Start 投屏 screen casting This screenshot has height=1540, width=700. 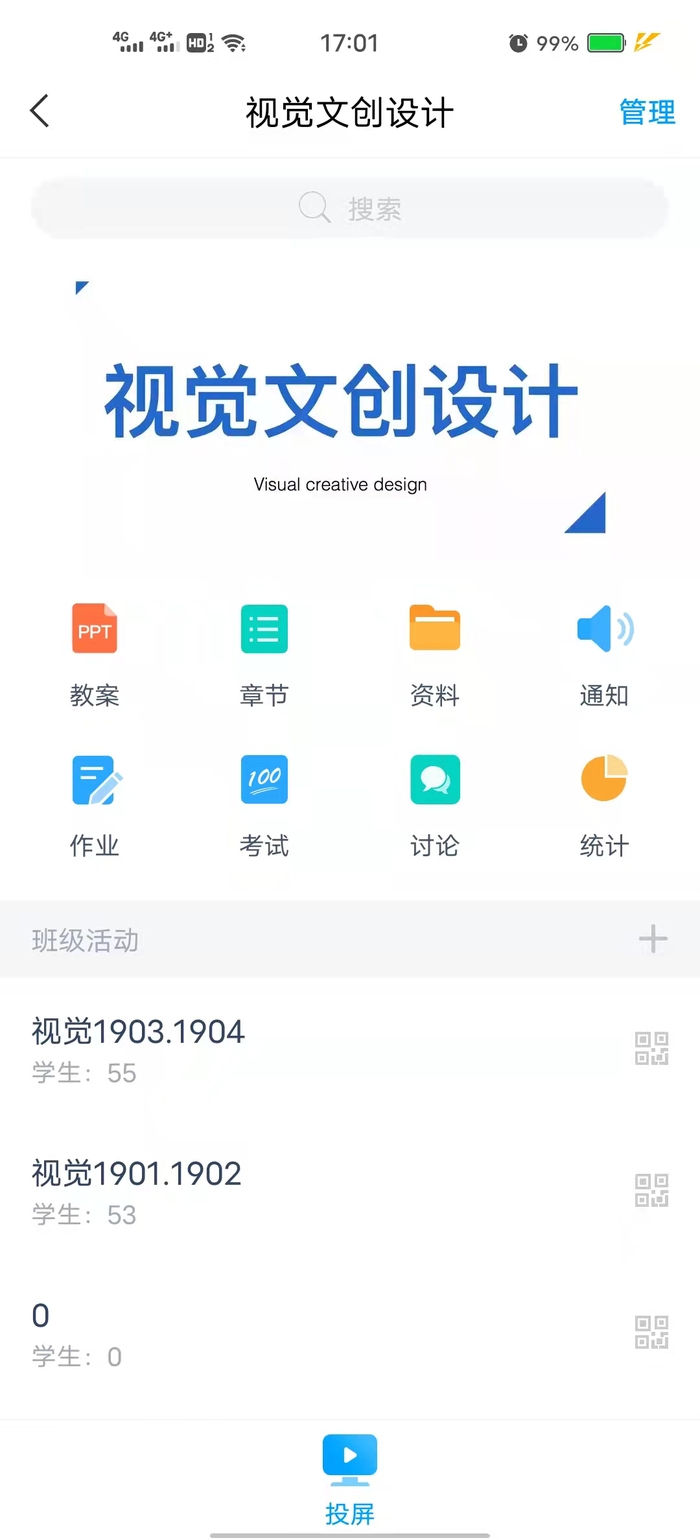coord(350,1478)
